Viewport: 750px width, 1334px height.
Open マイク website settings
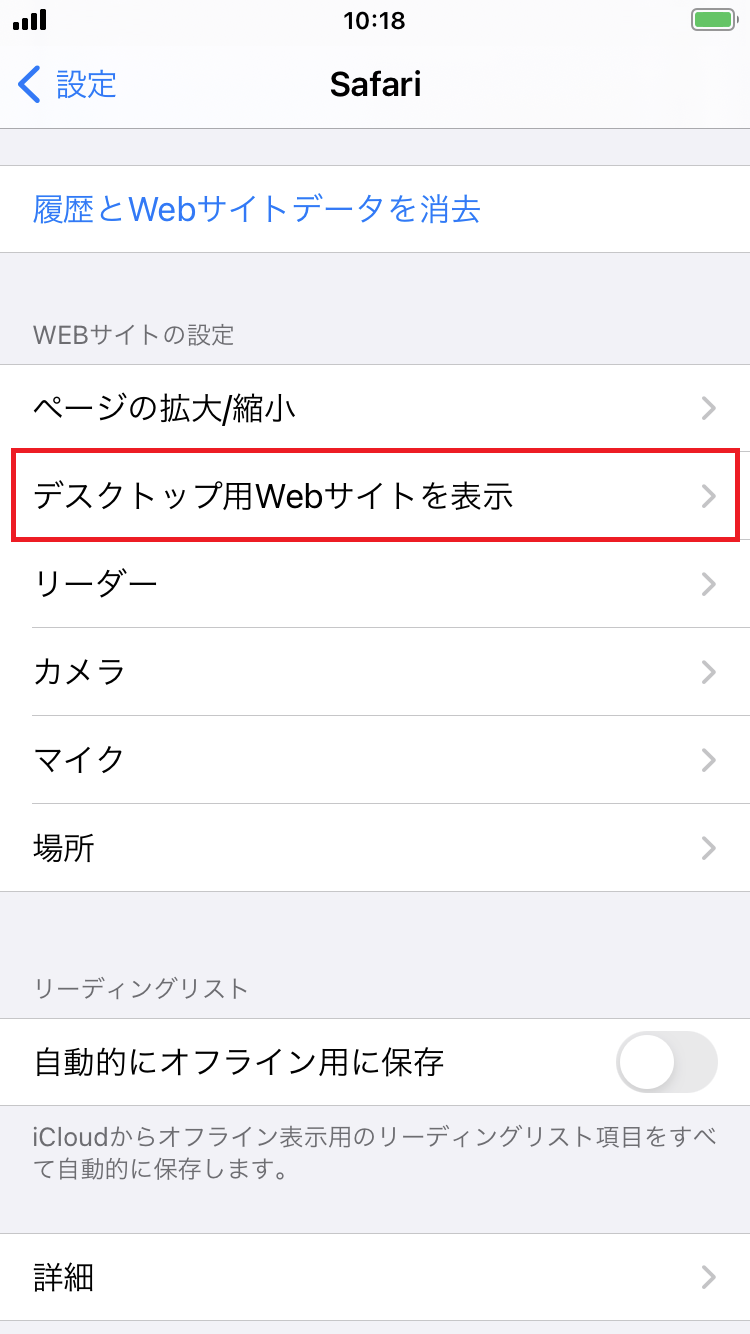point(375,759)
